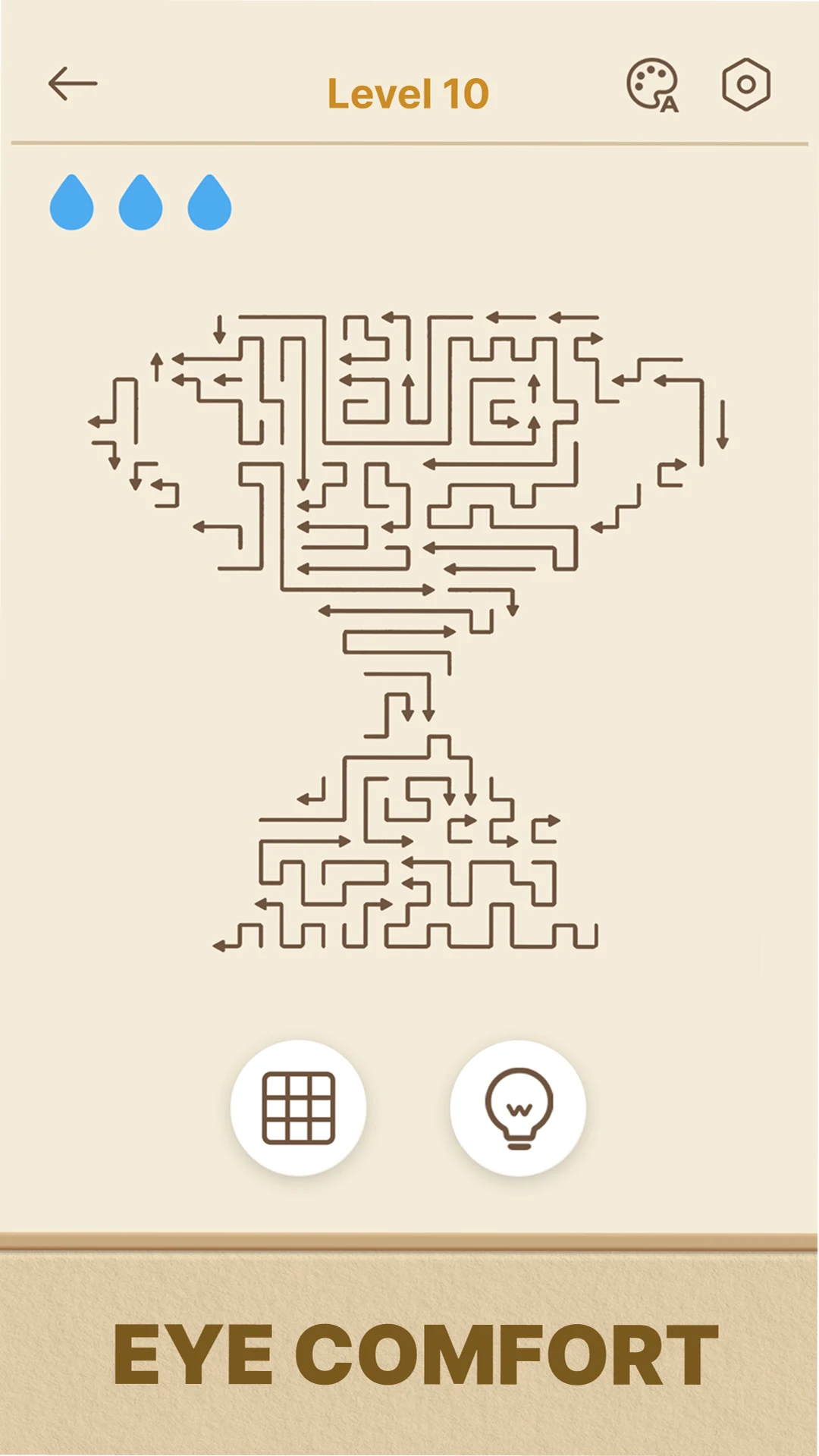819x1456 pixels.
Task: Tap the downward arrow at the maze top-left
Action: point(221,330)
